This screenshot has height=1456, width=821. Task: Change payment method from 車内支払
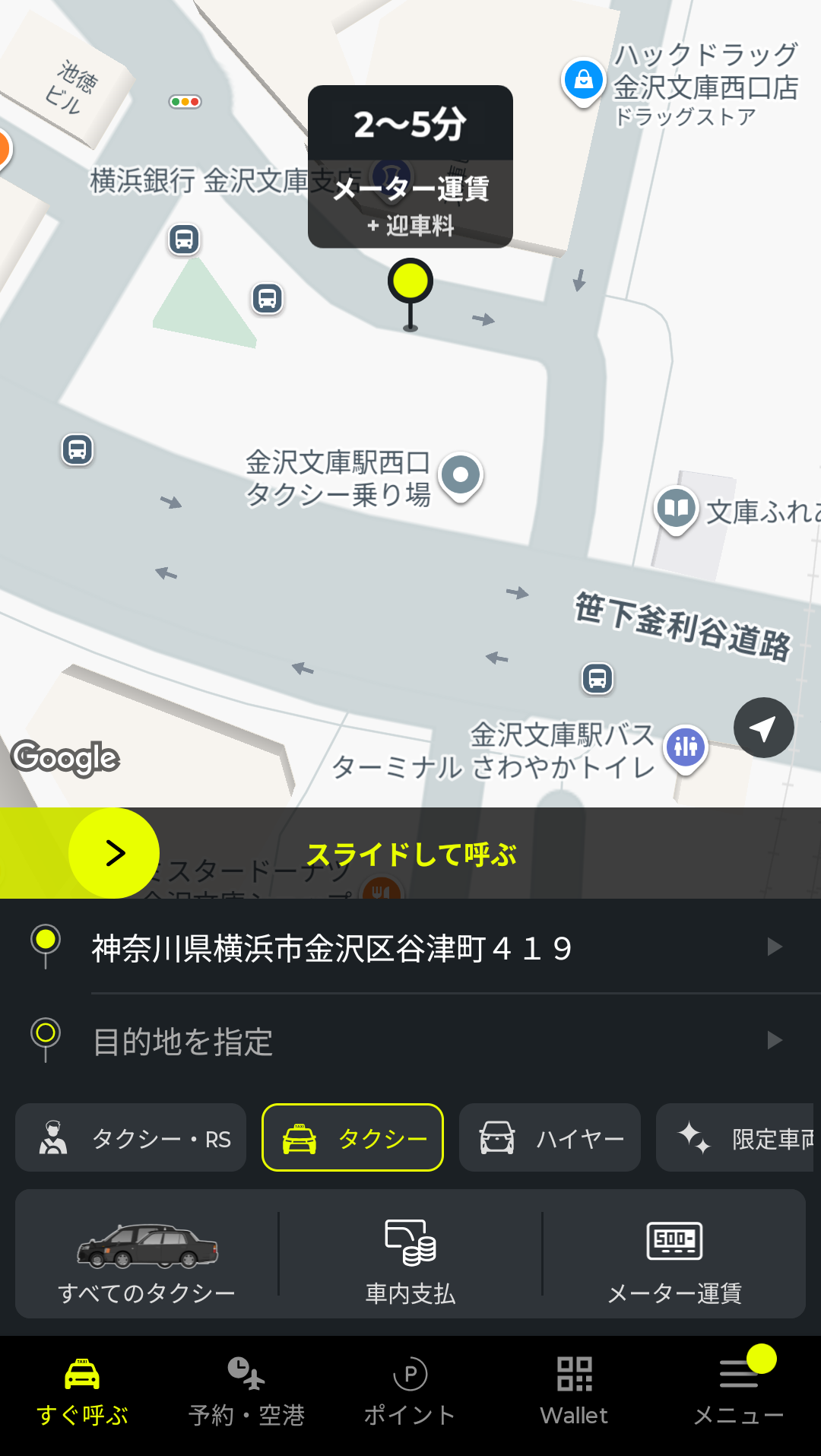point(410,1255)
